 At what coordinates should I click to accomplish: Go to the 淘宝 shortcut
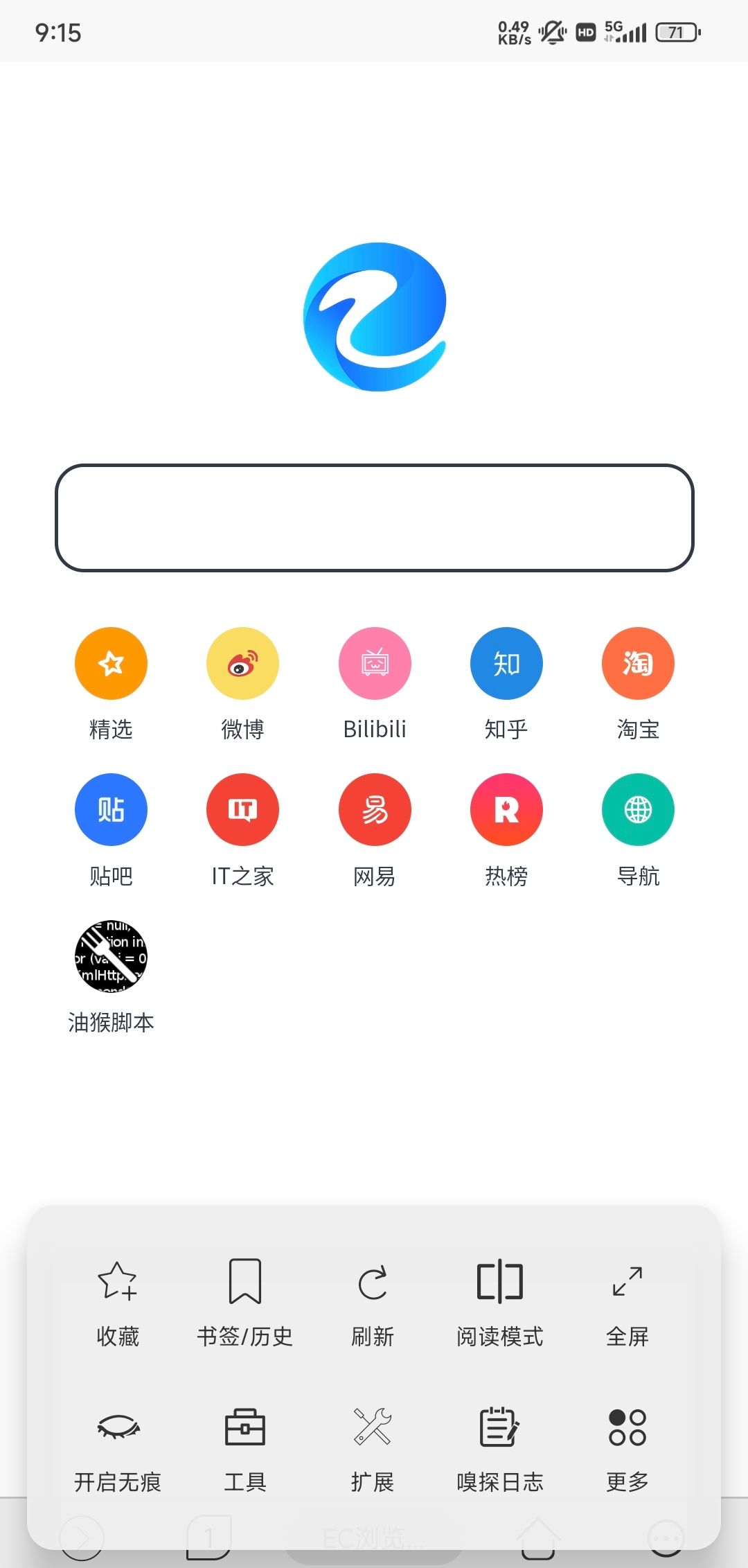[x=638, y=664]
